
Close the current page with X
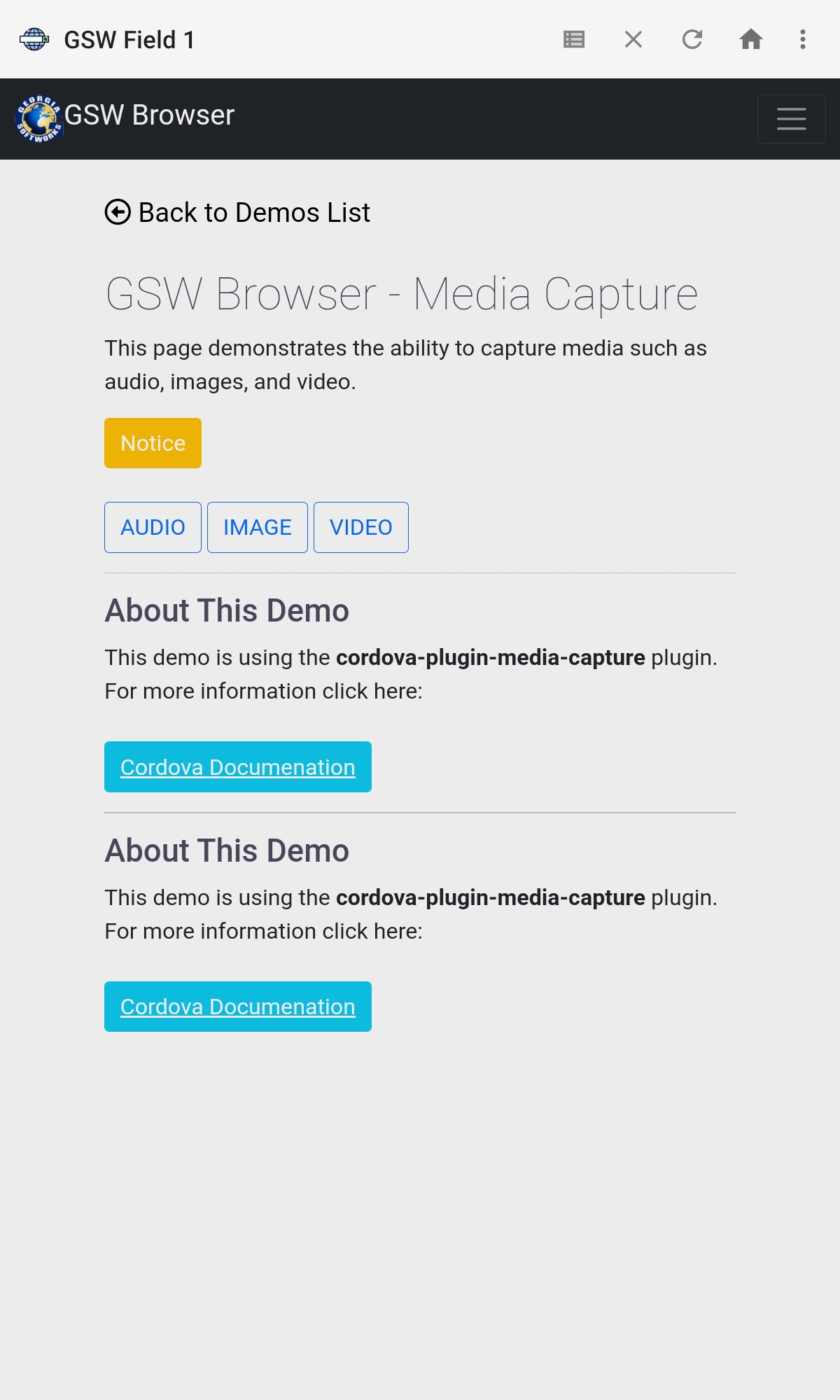(x=633, y=39)
